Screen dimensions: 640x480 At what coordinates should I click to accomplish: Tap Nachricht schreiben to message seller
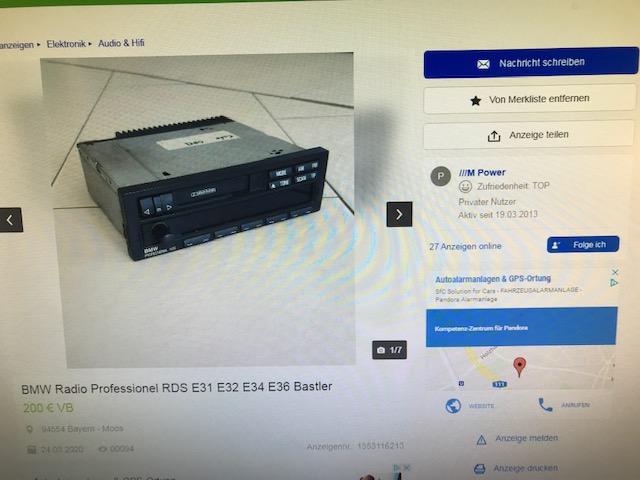point(529,63)
